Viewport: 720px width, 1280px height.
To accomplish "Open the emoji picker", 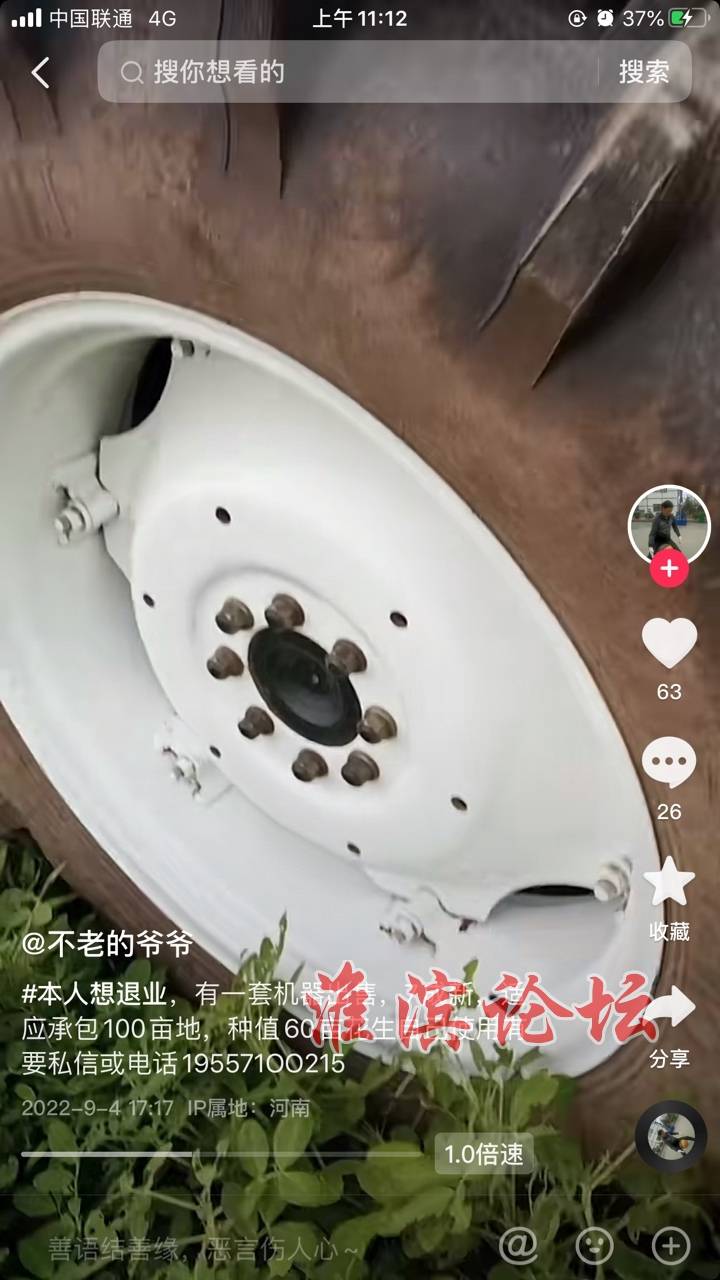I will tap(594, 1245).
